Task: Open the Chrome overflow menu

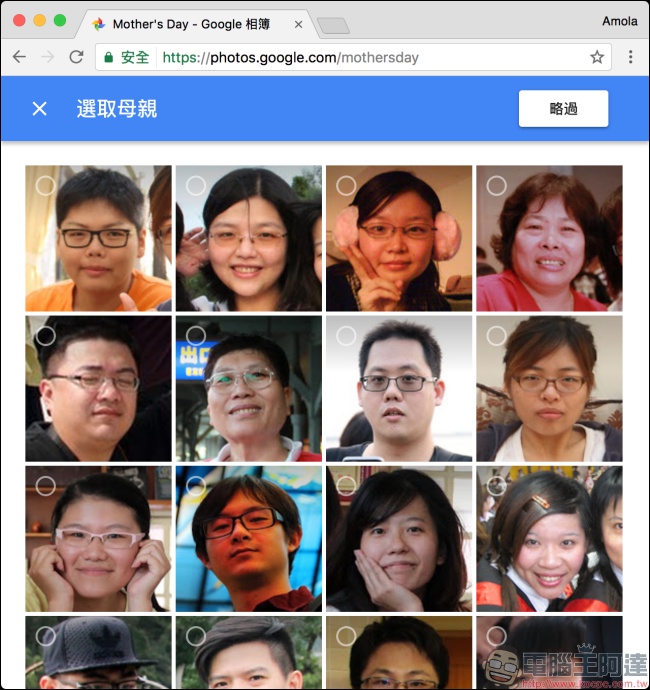Action: point(631,57)
